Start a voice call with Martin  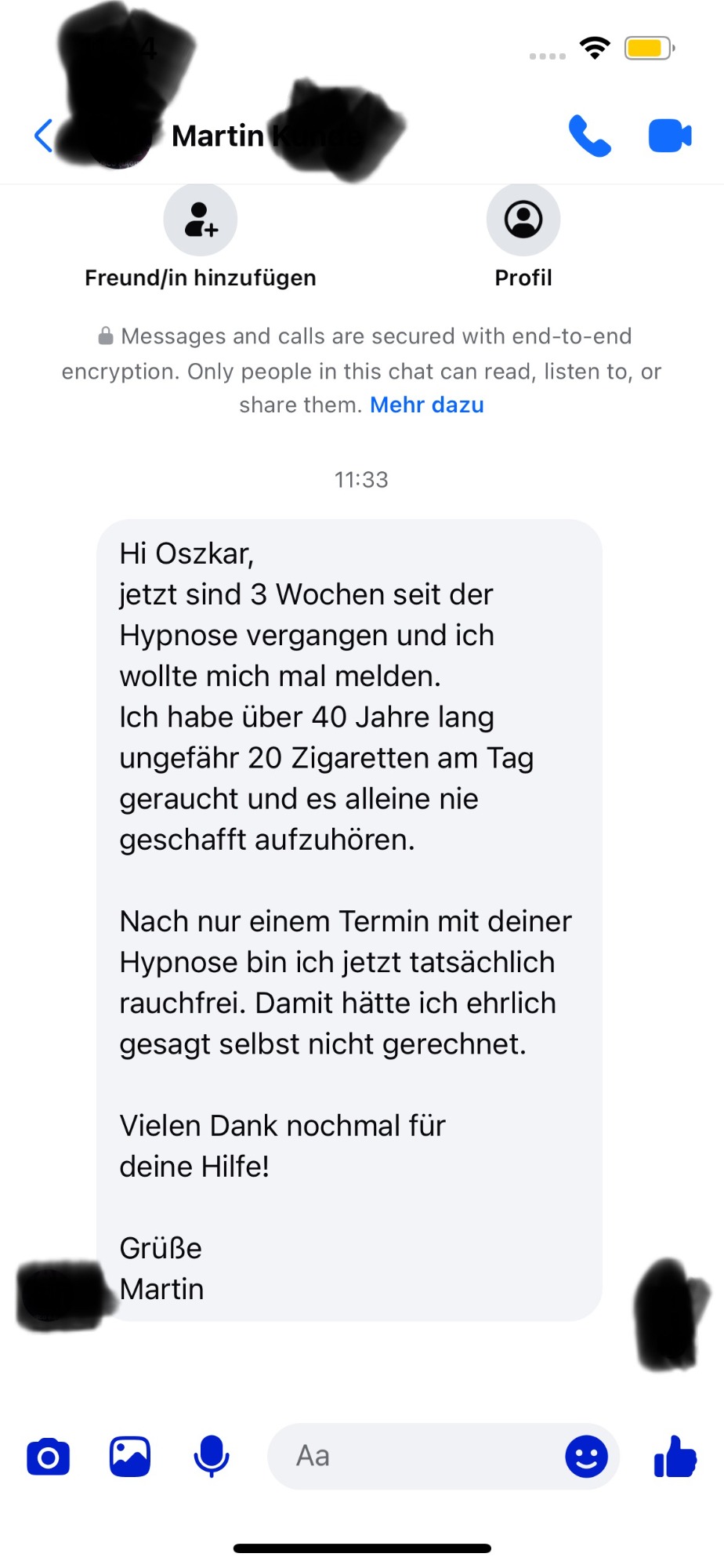tap(589, 136)
